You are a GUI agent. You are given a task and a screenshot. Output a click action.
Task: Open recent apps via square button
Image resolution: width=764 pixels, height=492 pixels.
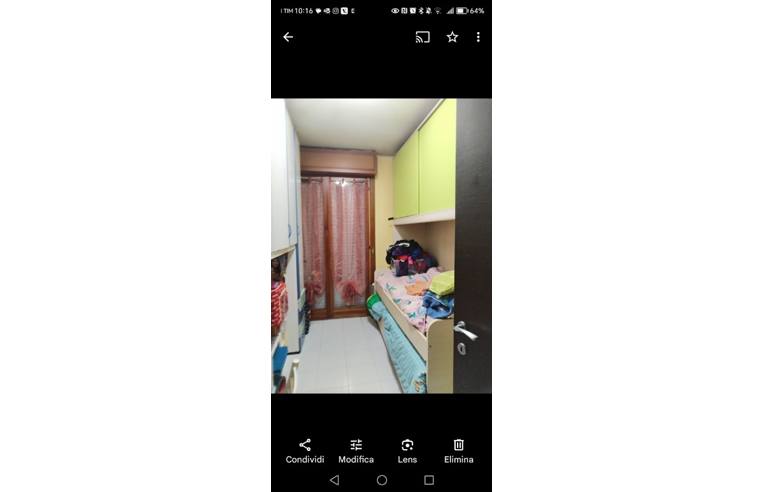tap(429, 480)
